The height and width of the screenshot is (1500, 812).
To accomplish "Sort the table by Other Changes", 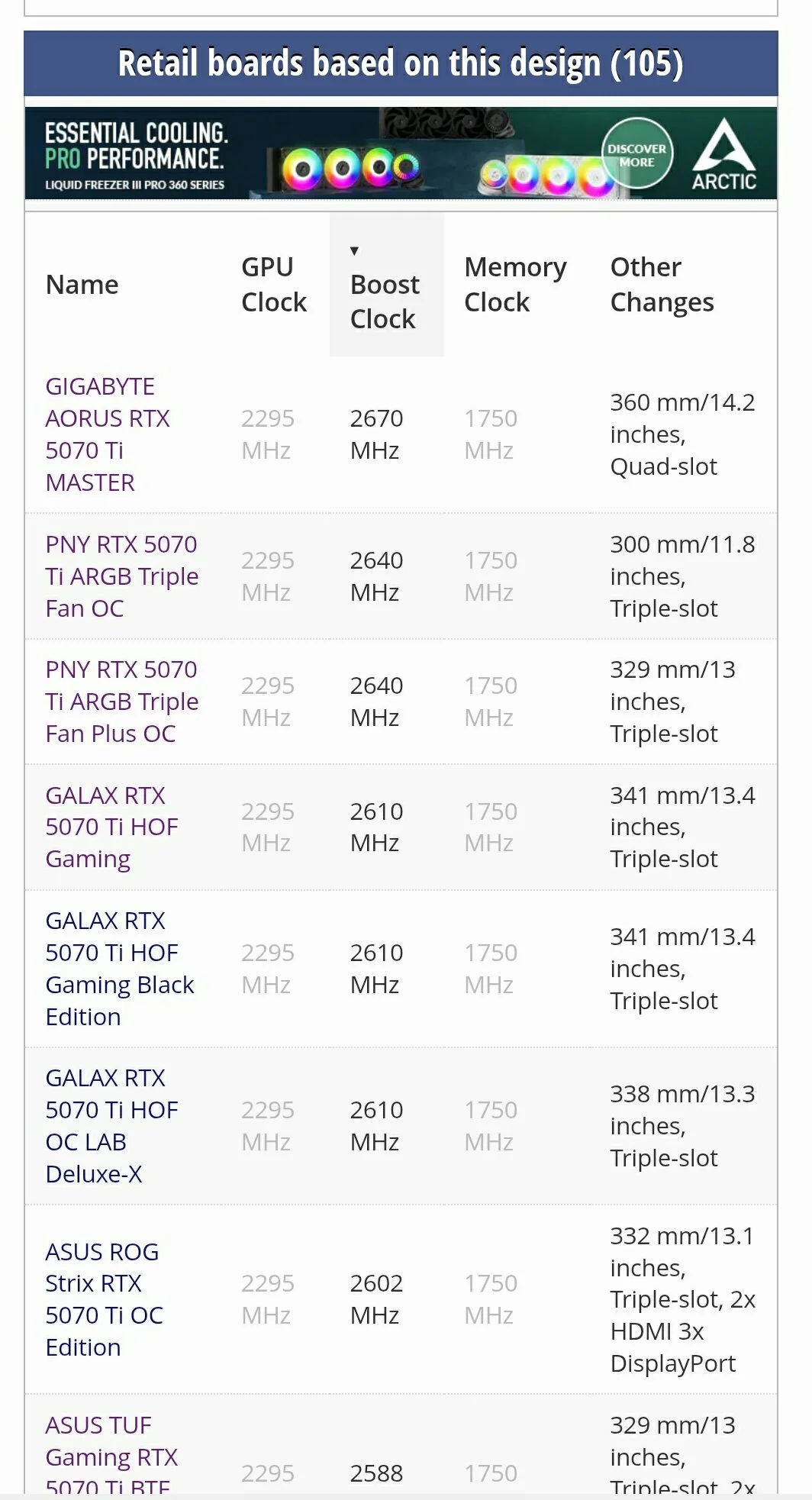I will click(662, 285).
